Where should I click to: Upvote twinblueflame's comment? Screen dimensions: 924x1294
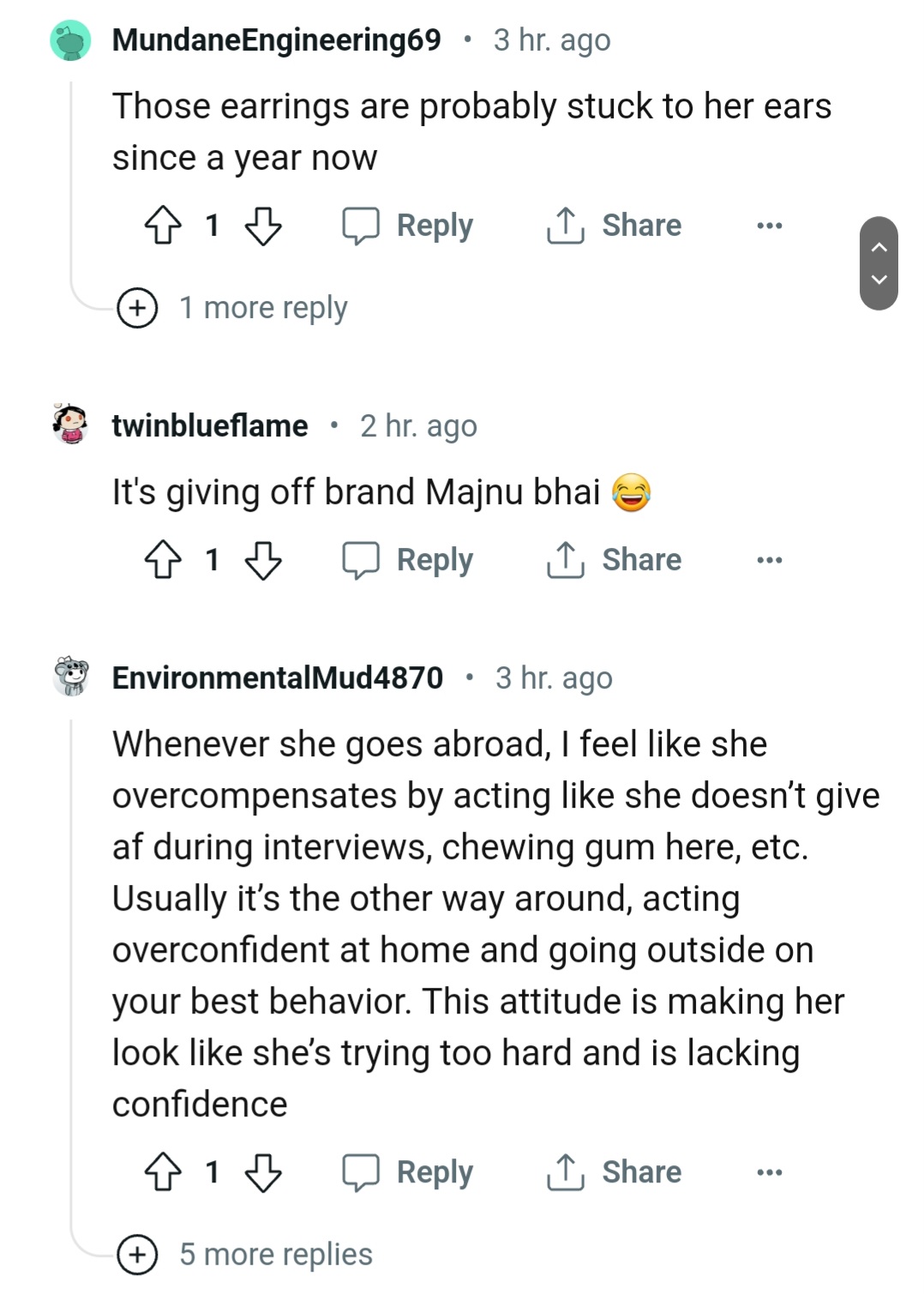click(x=163, y=560)
